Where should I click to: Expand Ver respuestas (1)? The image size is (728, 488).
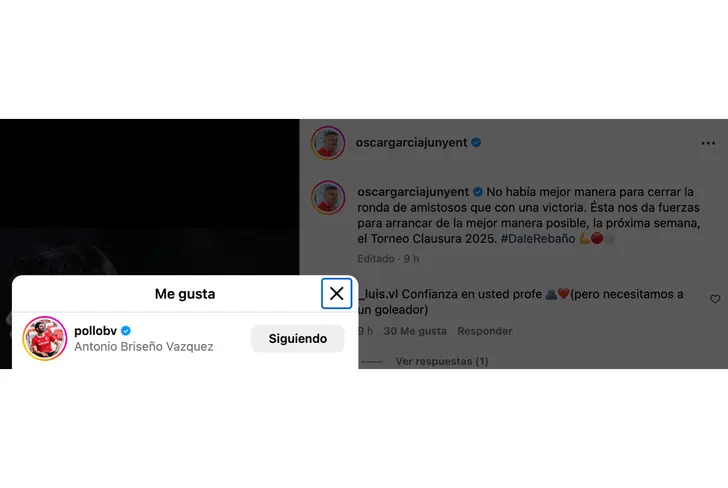click(x=441, y=361)
